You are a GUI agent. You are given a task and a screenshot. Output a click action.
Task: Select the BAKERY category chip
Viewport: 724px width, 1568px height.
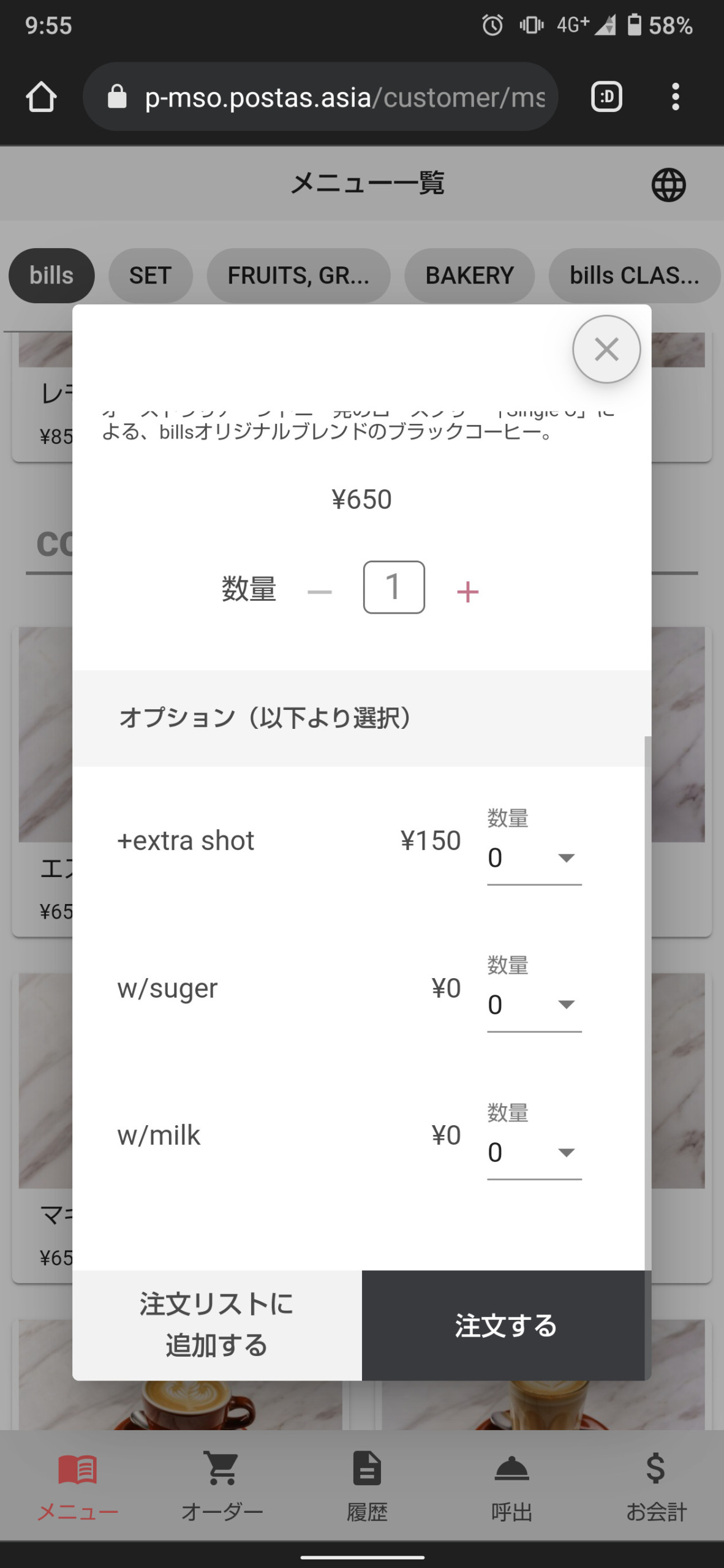[469, 276]
